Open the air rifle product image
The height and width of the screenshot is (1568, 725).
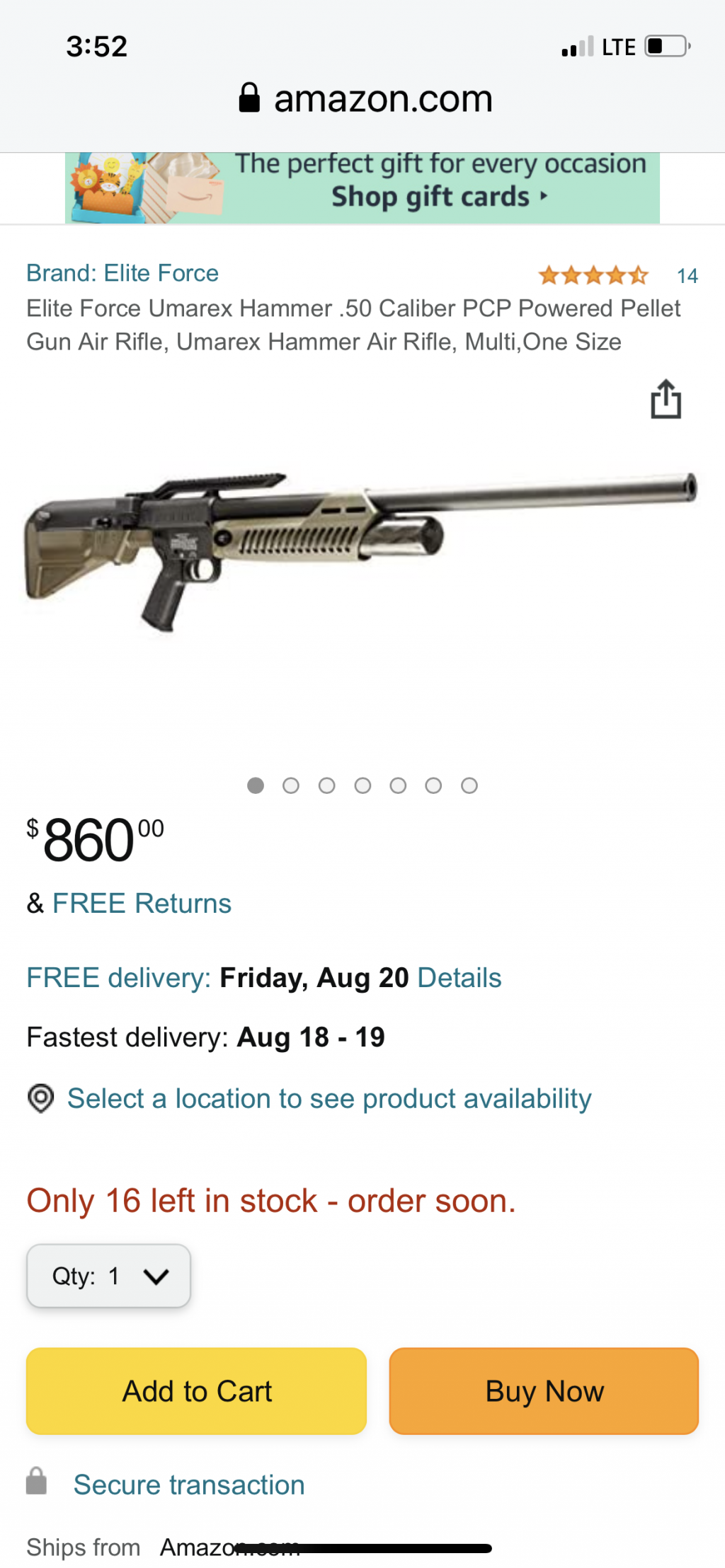click(361, 552)
